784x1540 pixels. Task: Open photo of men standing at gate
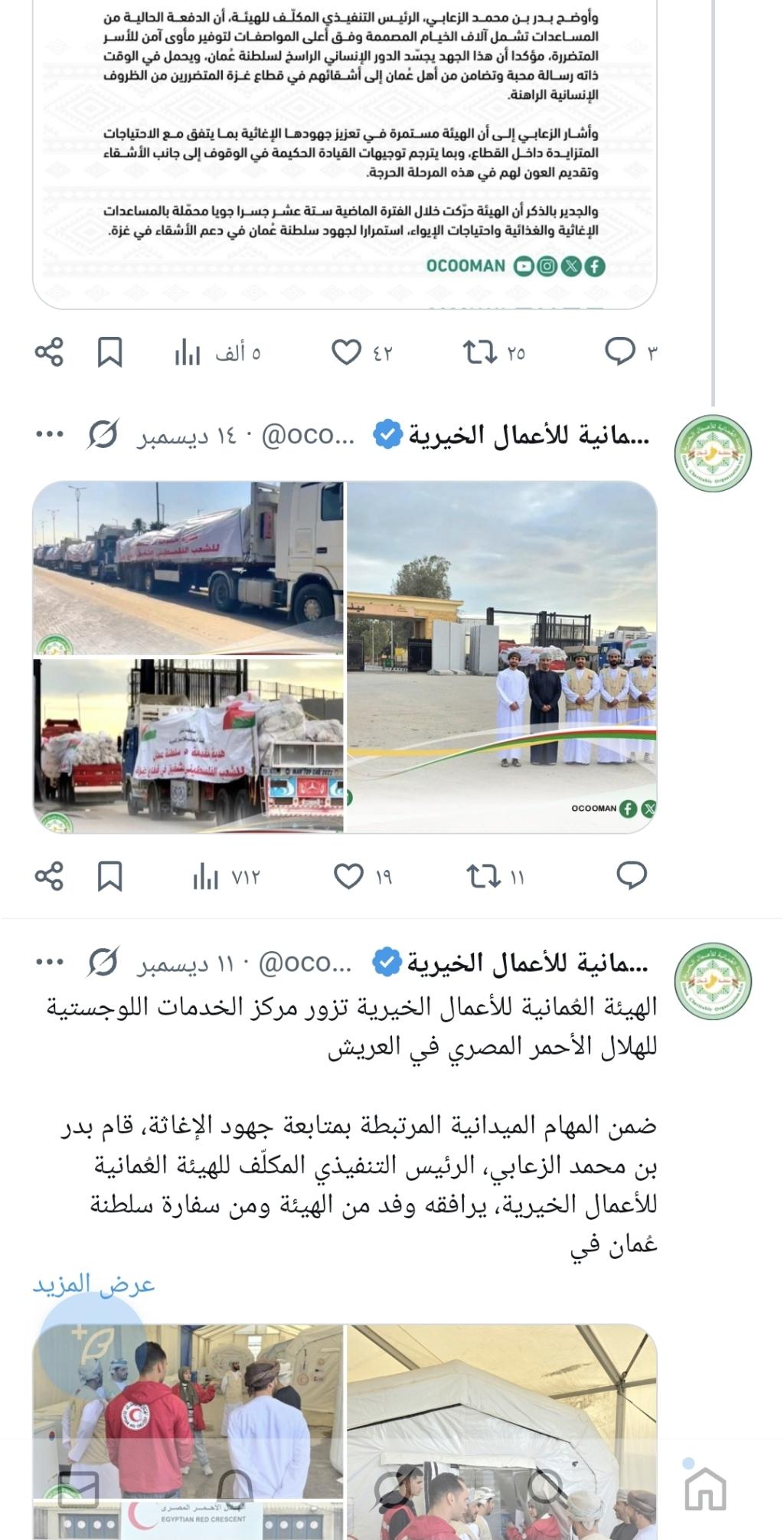[501, 656]
